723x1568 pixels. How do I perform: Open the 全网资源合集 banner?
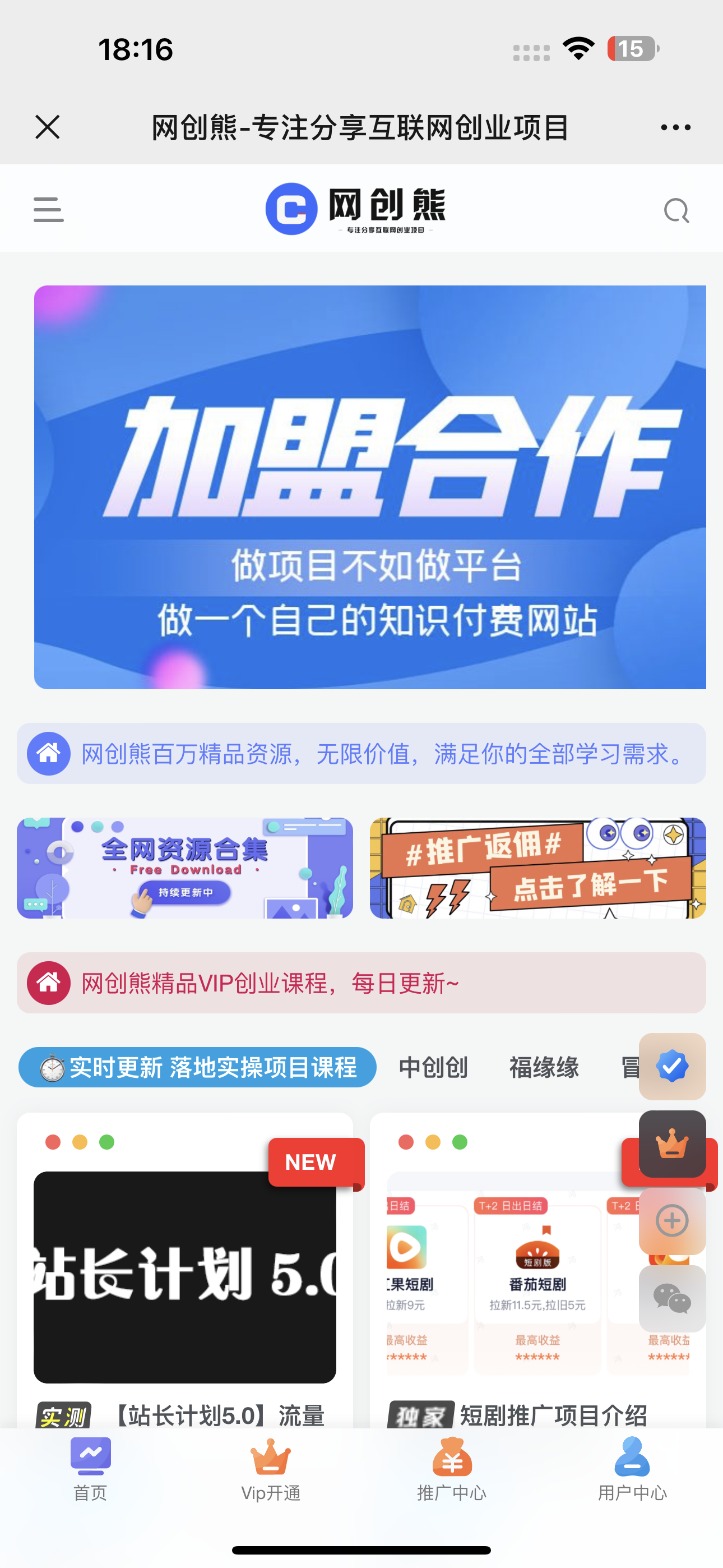point(184,868)
